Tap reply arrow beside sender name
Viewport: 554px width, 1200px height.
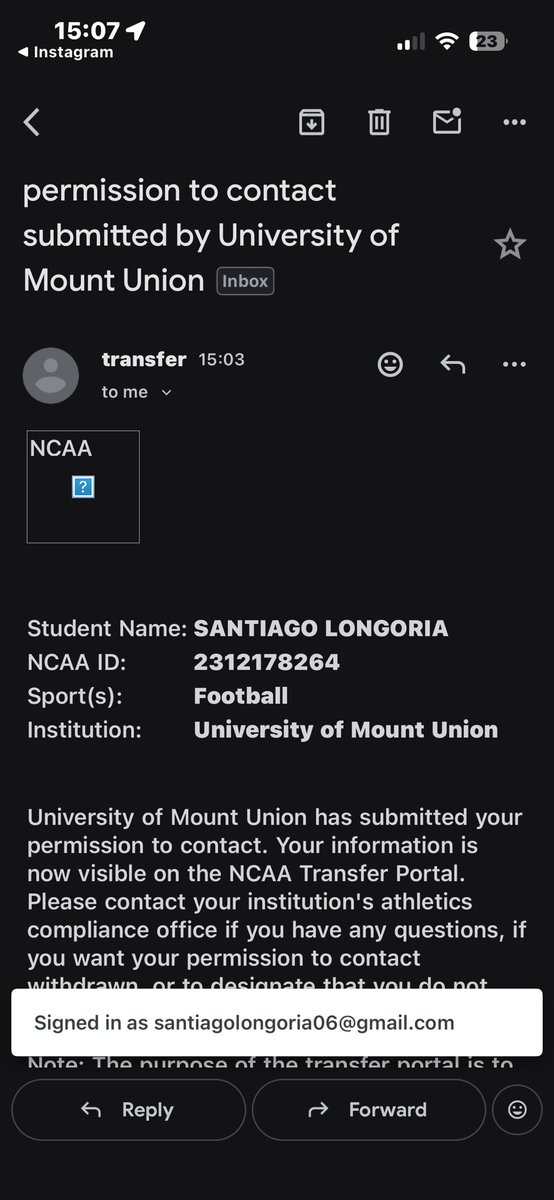453,364
